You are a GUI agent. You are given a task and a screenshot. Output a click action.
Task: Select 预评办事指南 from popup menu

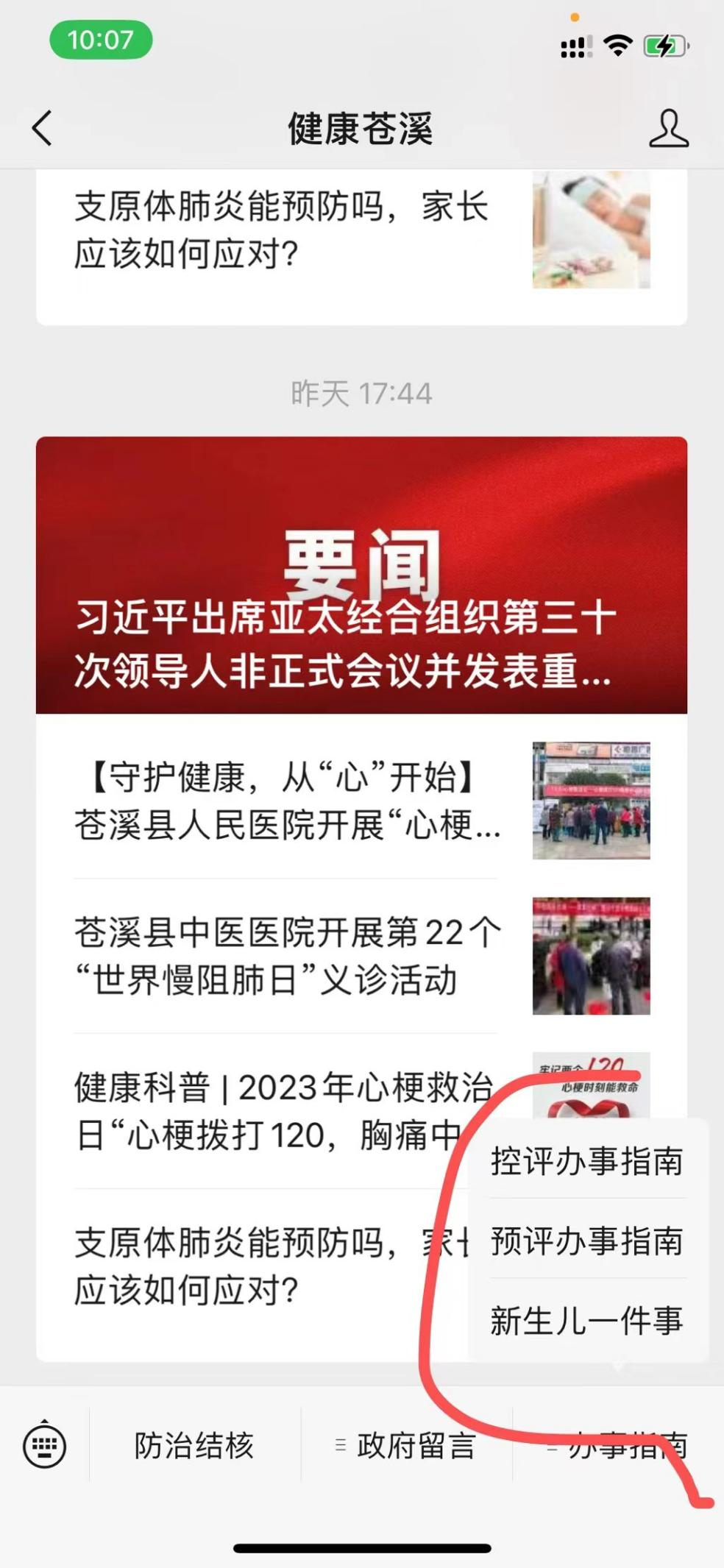click(x=587, y=1241)
